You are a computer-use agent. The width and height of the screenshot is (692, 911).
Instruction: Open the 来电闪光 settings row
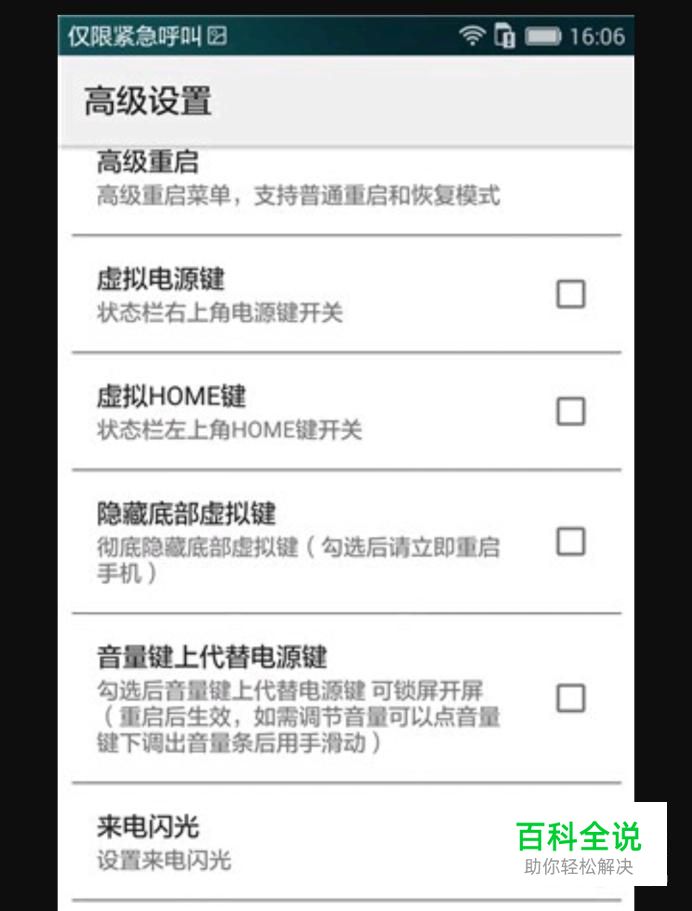[346, 842]
